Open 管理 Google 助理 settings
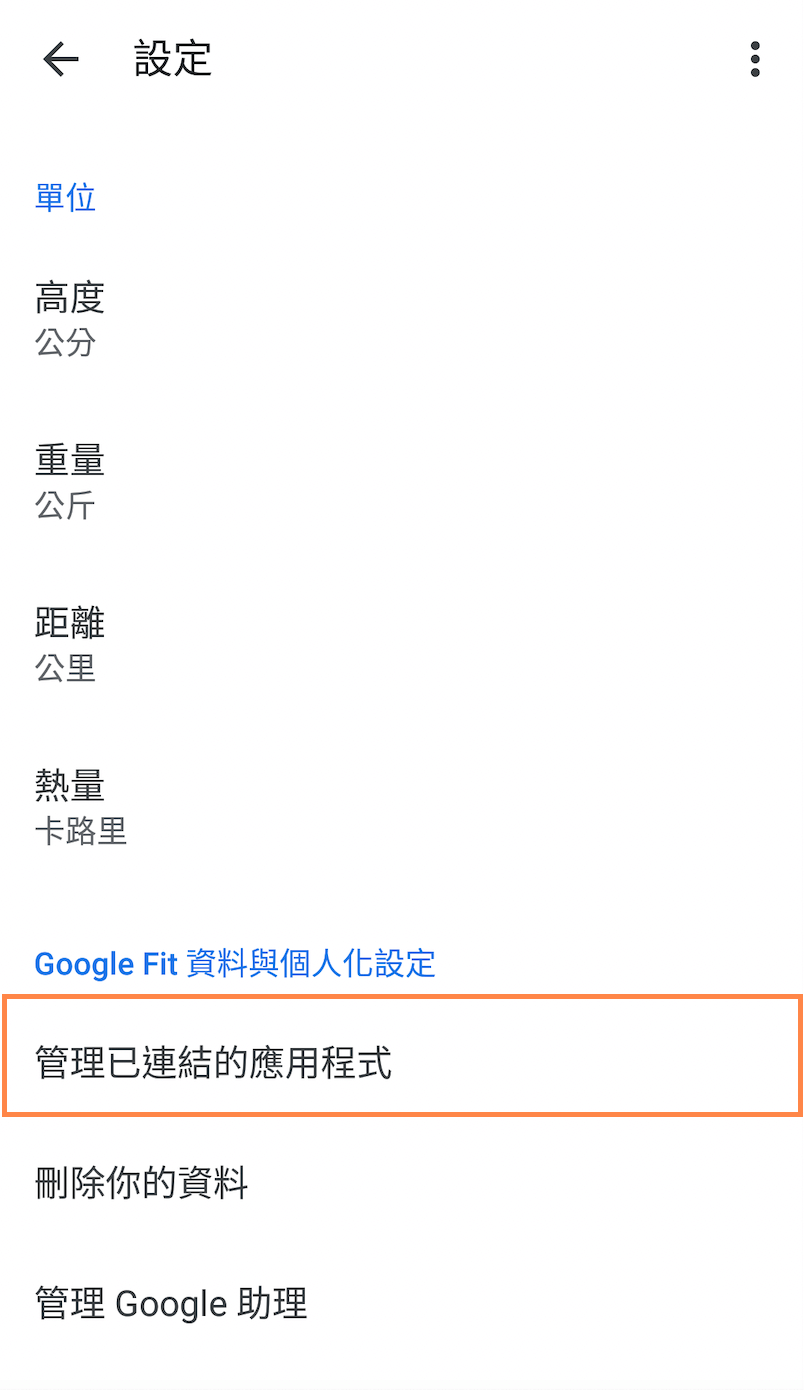This screenshot has width=804, height=1390. coord(170,1304)
